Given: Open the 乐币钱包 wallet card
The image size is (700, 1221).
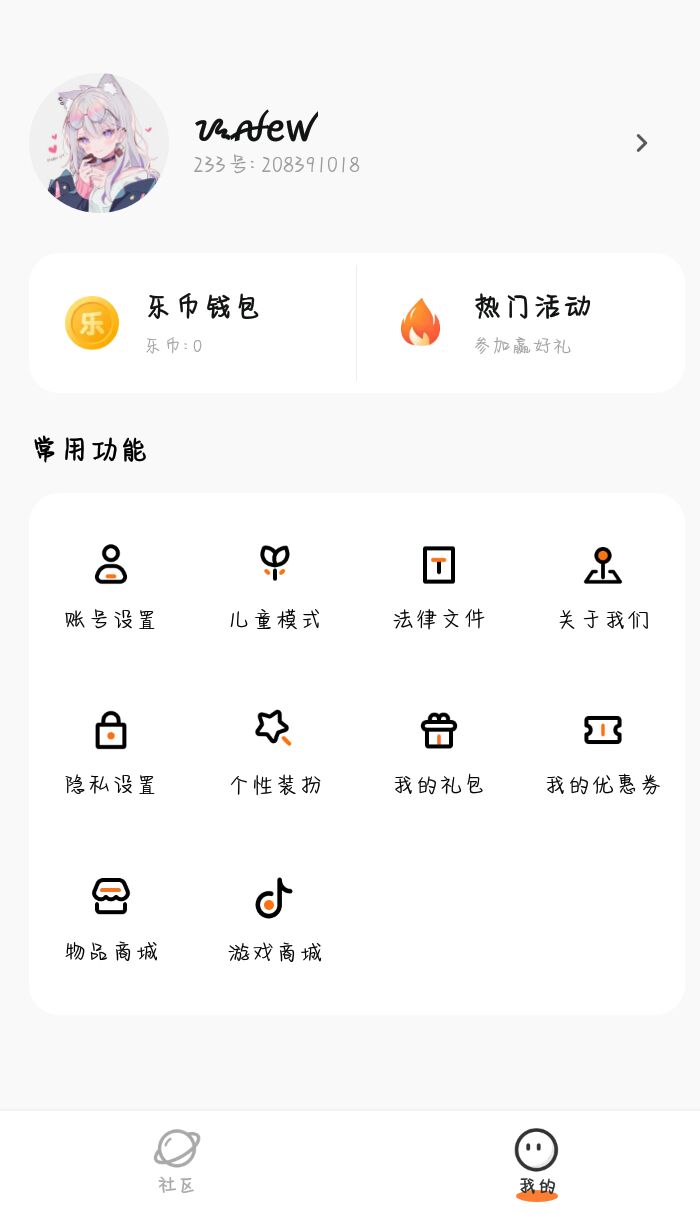Looking at the screenshot, I should click(193, 323).
